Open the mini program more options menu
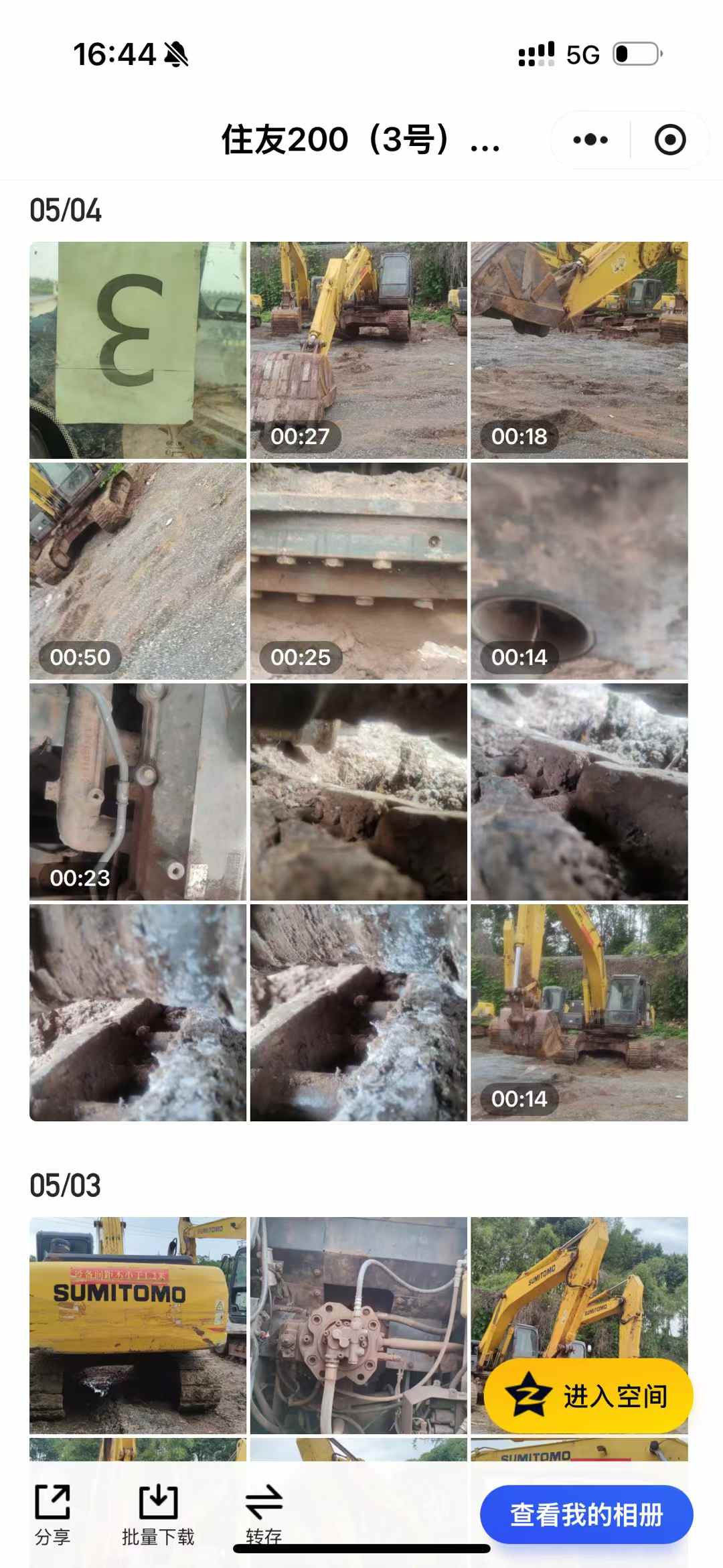The width and height of the screenshot is (723, 1568). [590, 140]
